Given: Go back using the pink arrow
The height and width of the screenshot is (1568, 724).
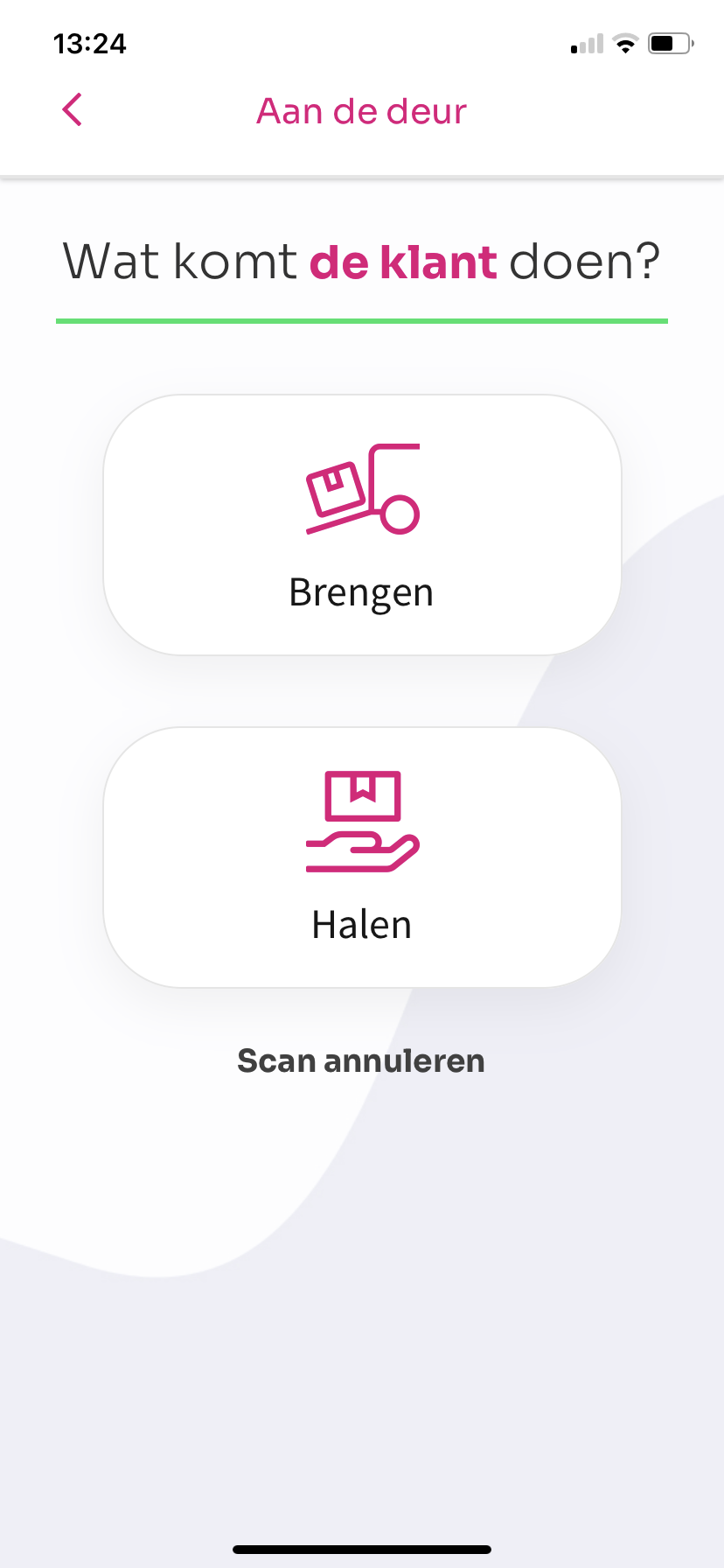Looking at the screenshot, I should 73,110.
